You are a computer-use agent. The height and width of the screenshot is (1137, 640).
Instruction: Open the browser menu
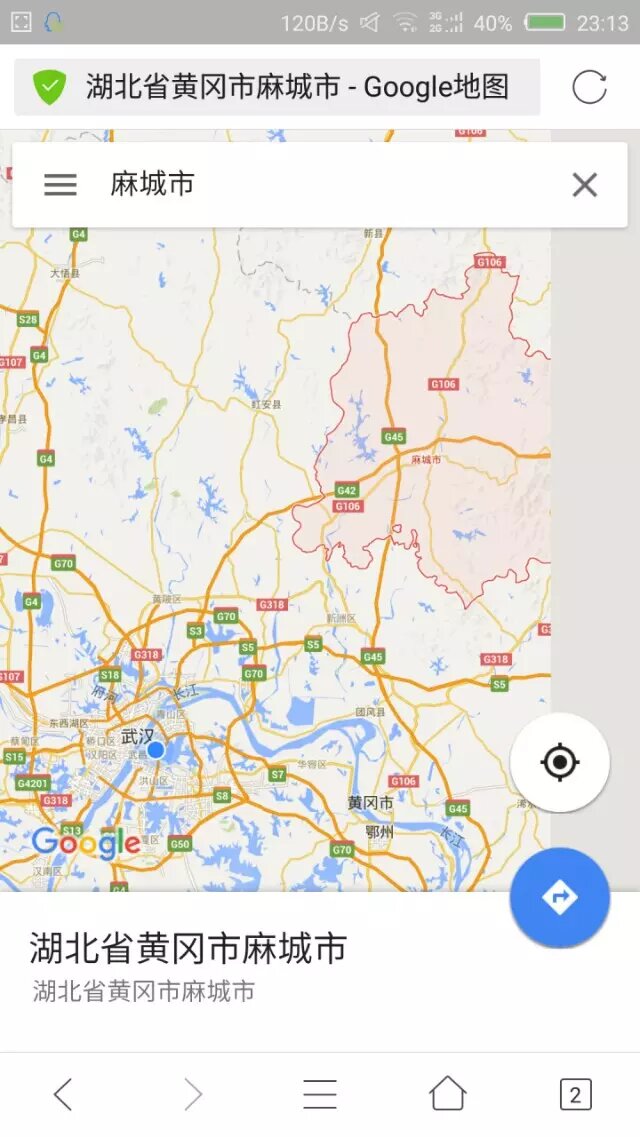pyautogui.click(x=320, y=1094)
